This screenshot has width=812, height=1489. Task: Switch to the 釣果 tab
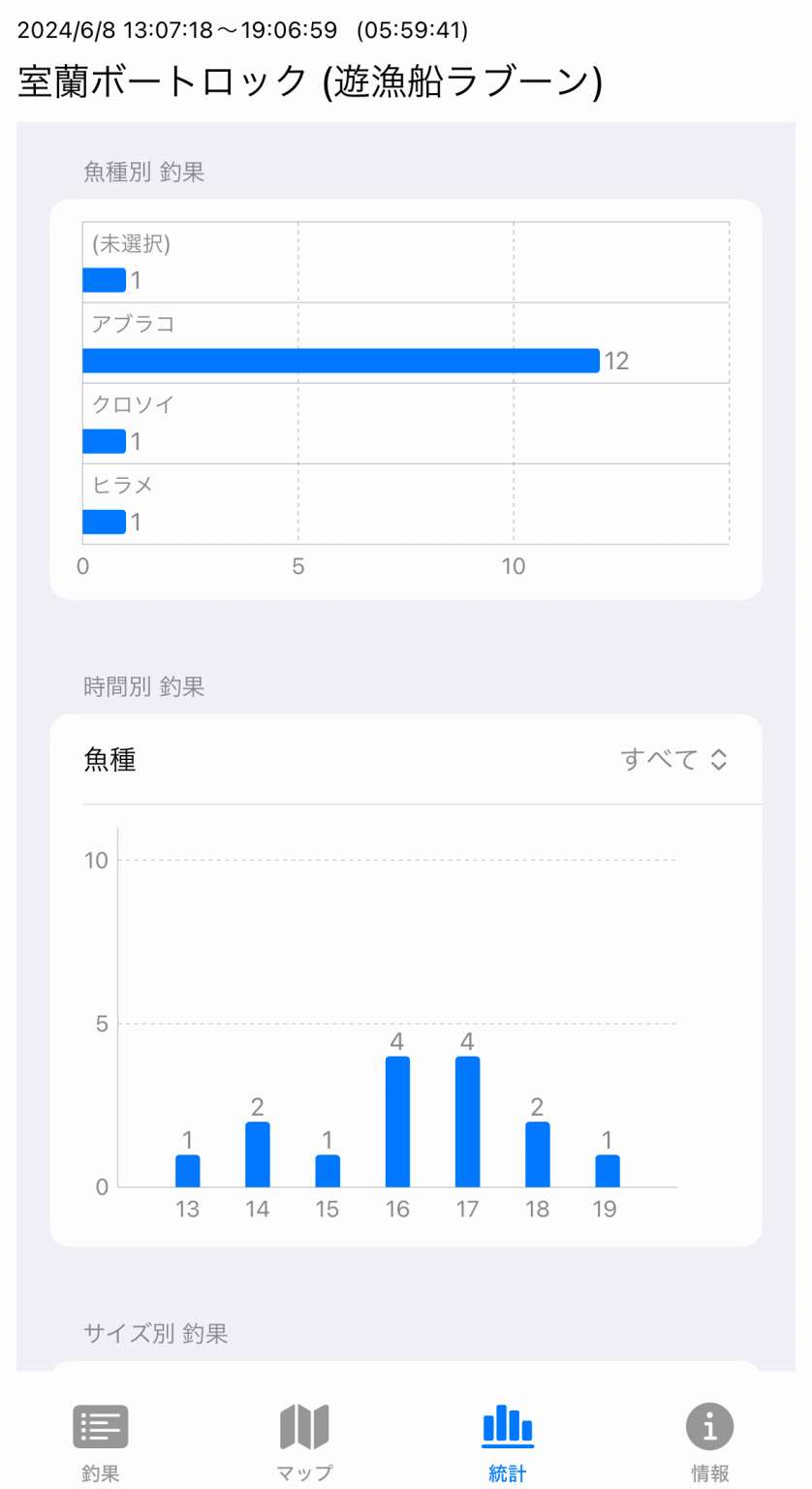pos(101,1441)
